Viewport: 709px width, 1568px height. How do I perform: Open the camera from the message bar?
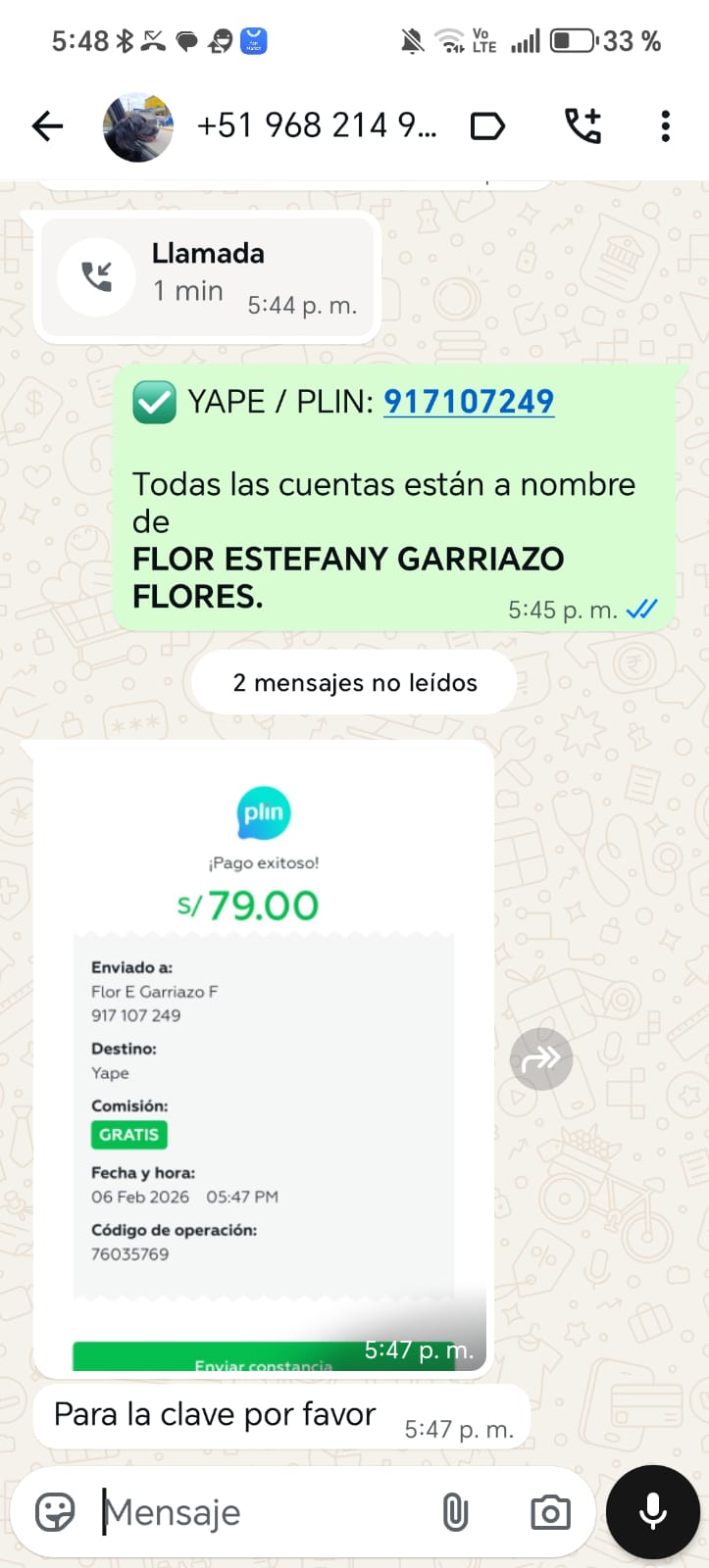(550, 1512)
